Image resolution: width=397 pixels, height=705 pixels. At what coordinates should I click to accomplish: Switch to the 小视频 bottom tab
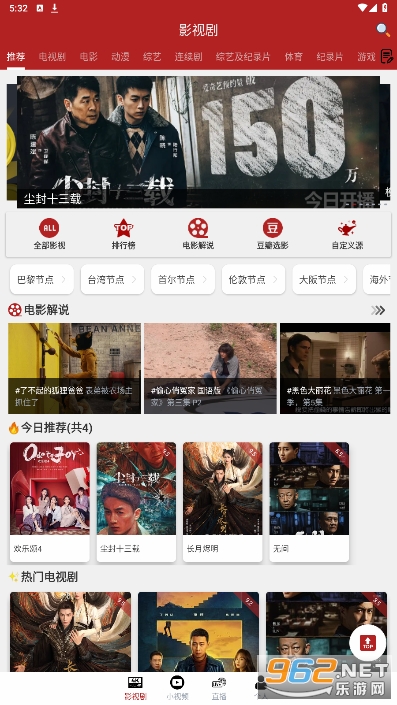[177, 688]
